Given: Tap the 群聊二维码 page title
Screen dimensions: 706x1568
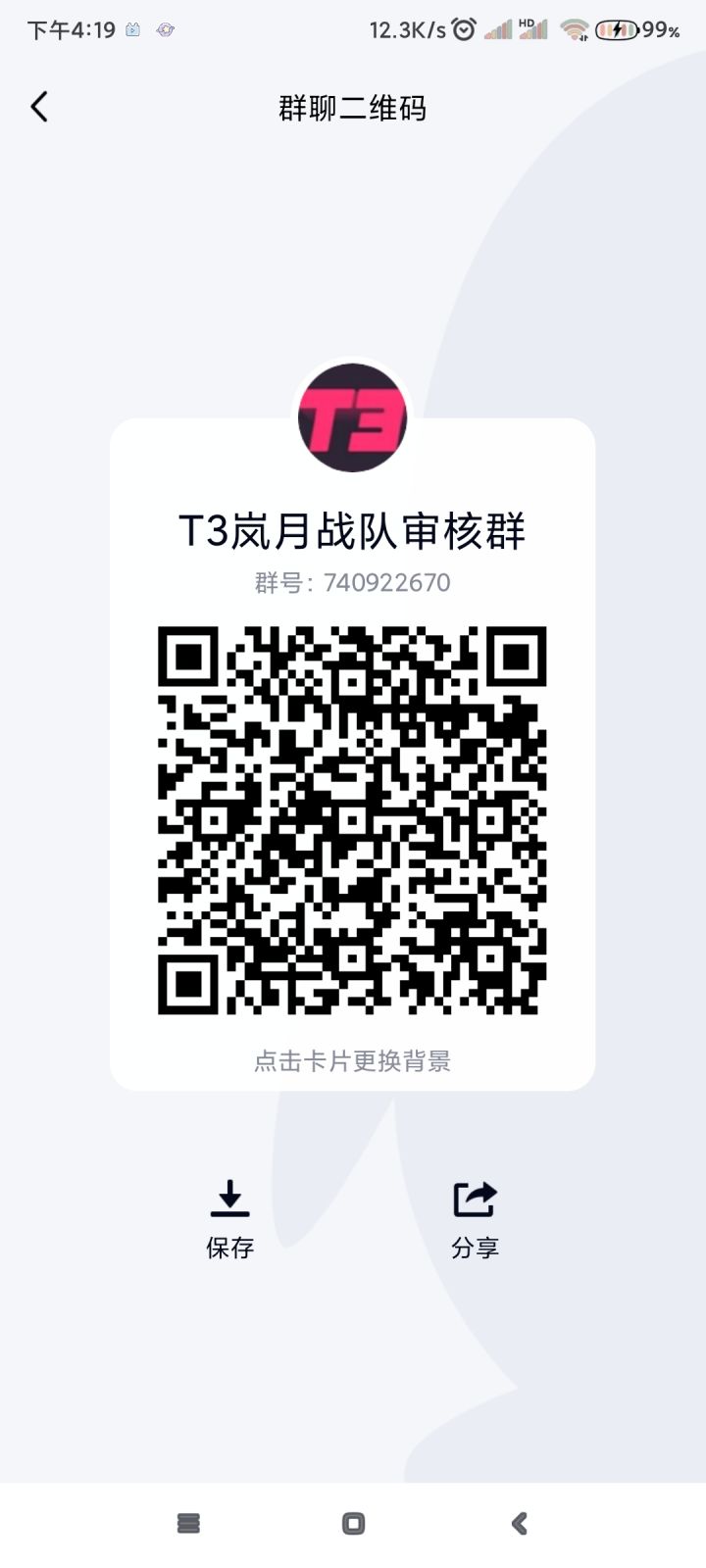Looking at the screenshot, I should click(353, 108).
